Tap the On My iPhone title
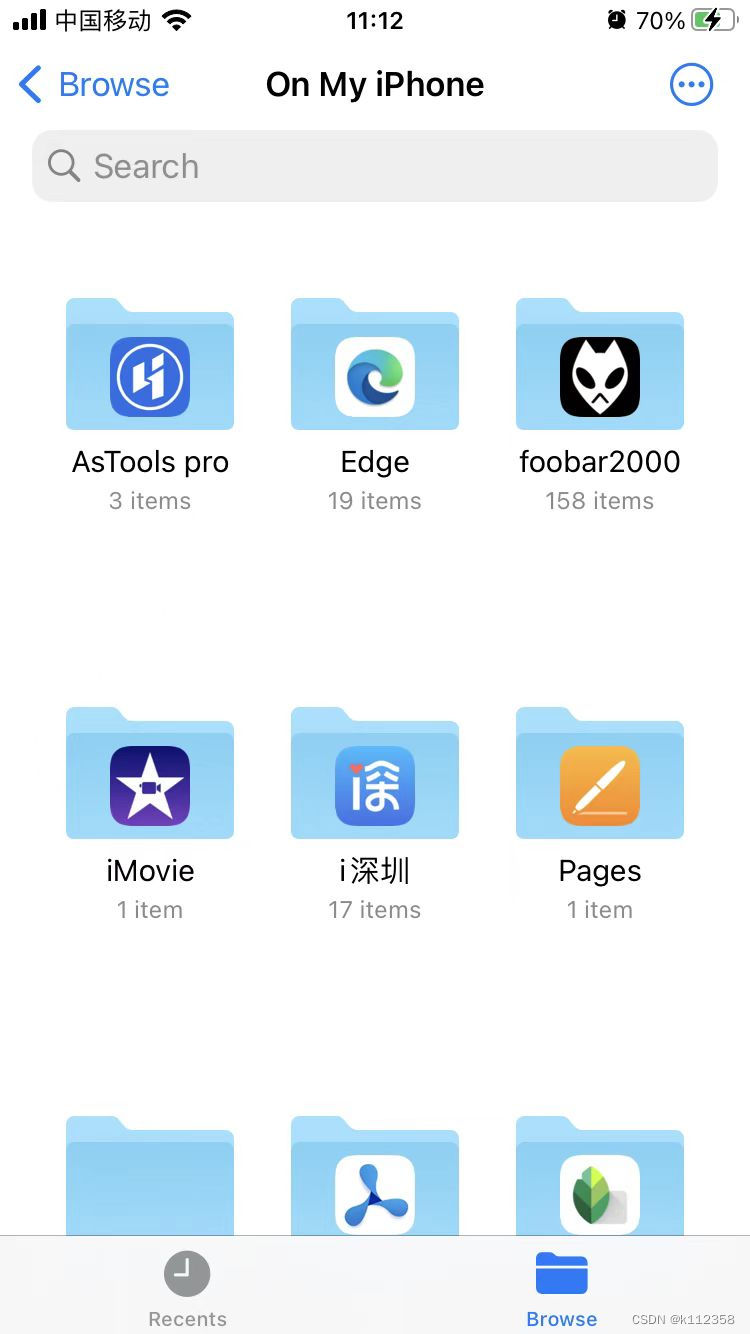The image size is (750, 1334). click(x=375, y=84)
